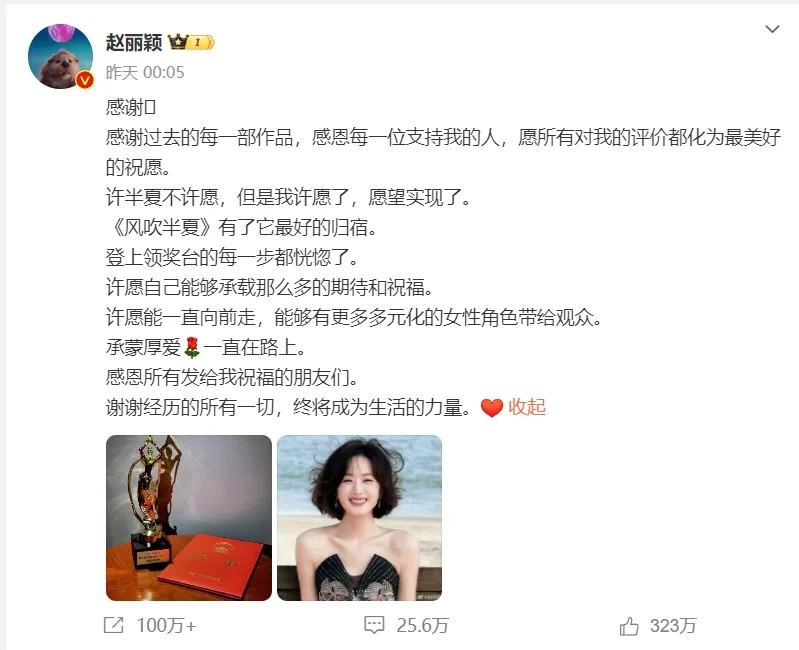Screen dimensions: 799x650
Task: Repost this post with 100万+ shares
Action: coord(150,626)
